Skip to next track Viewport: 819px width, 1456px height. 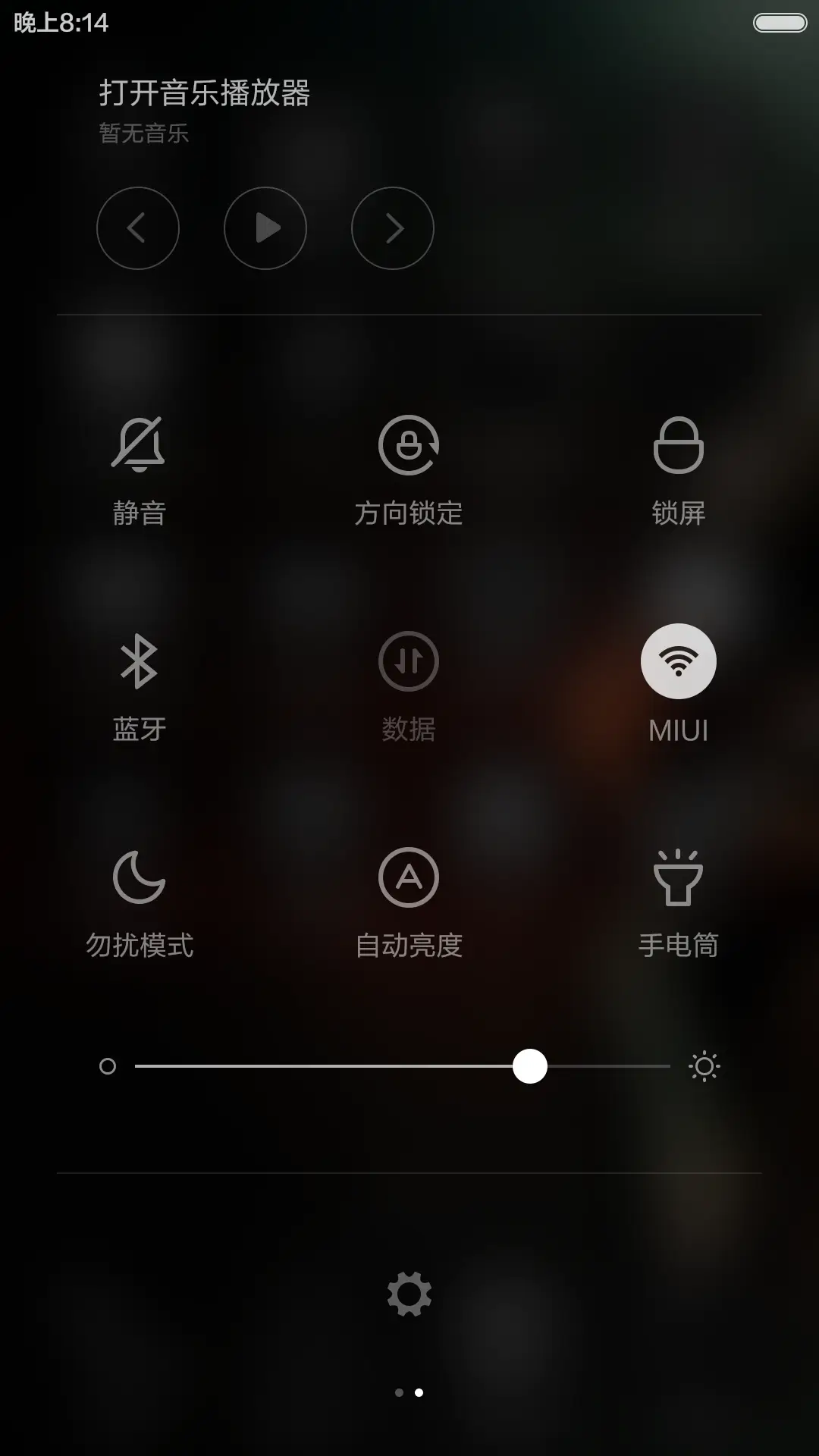[391, 228]
